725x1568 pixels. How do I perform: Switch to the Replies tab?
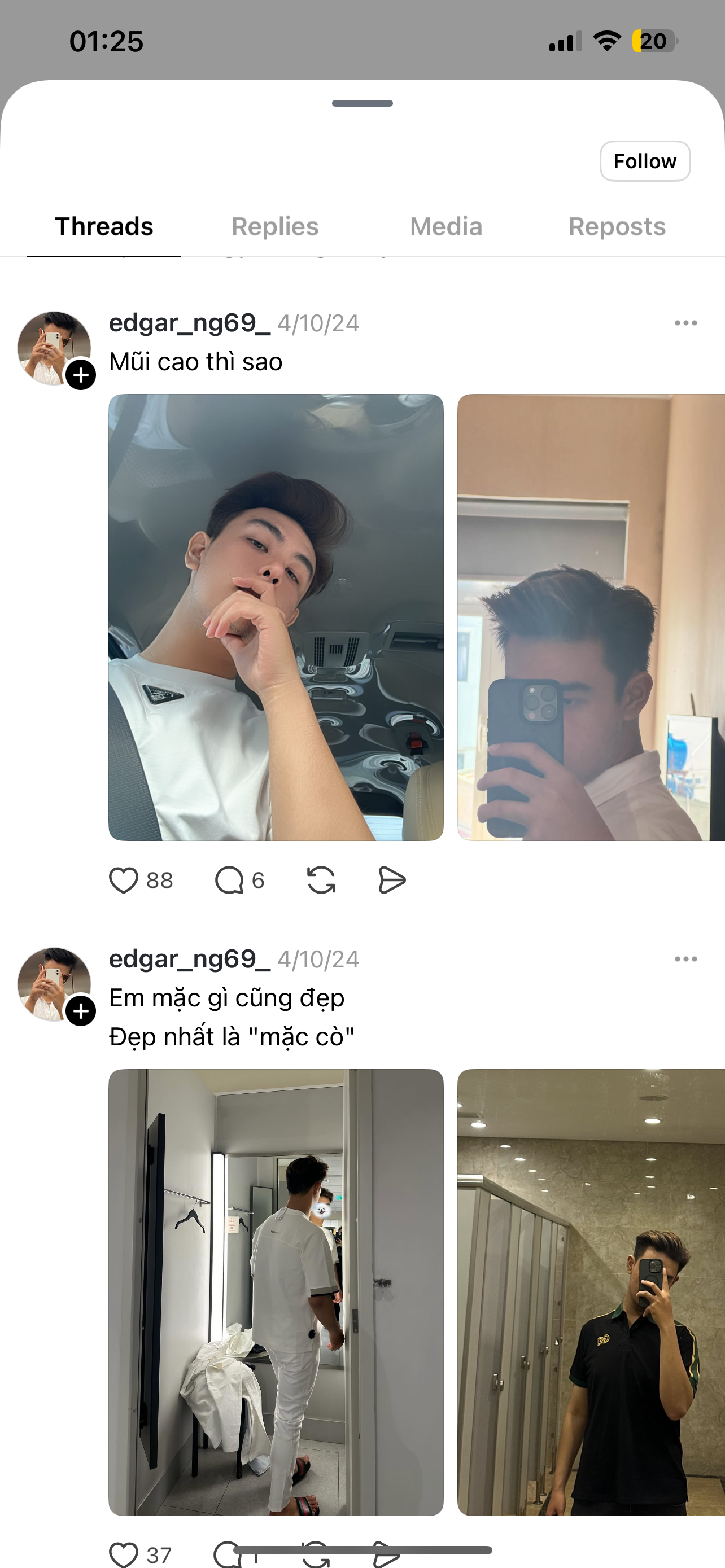[274, 226]
